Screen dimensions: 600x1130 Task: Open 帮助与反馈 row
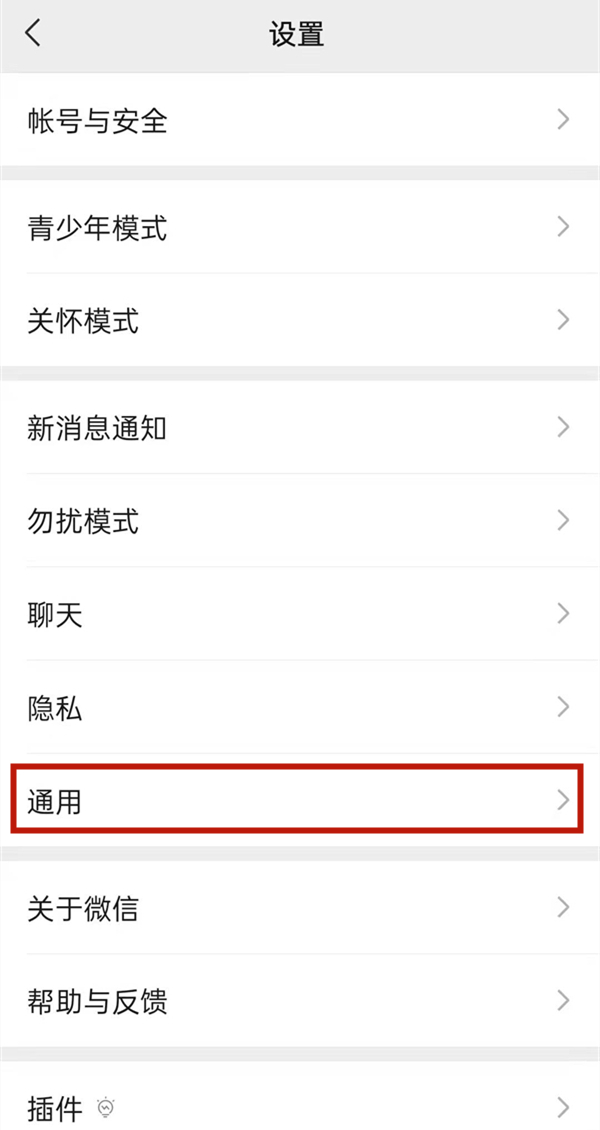click(300, 1000)
